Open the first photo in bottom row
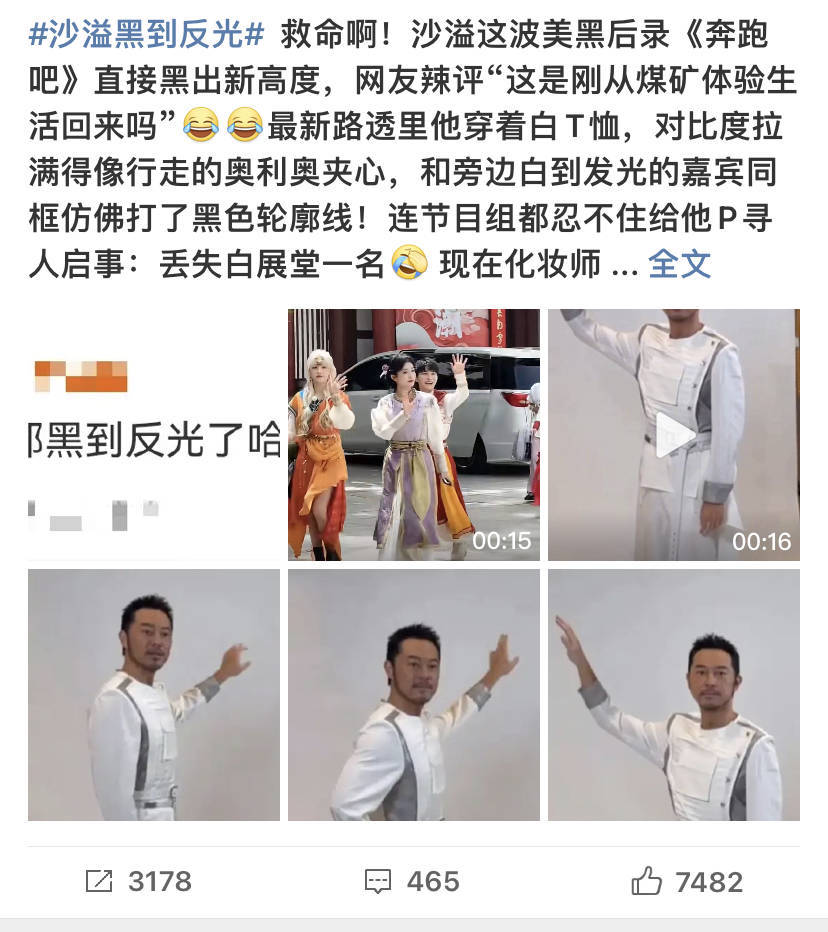 pyautogui.click(x=154, y=695)
